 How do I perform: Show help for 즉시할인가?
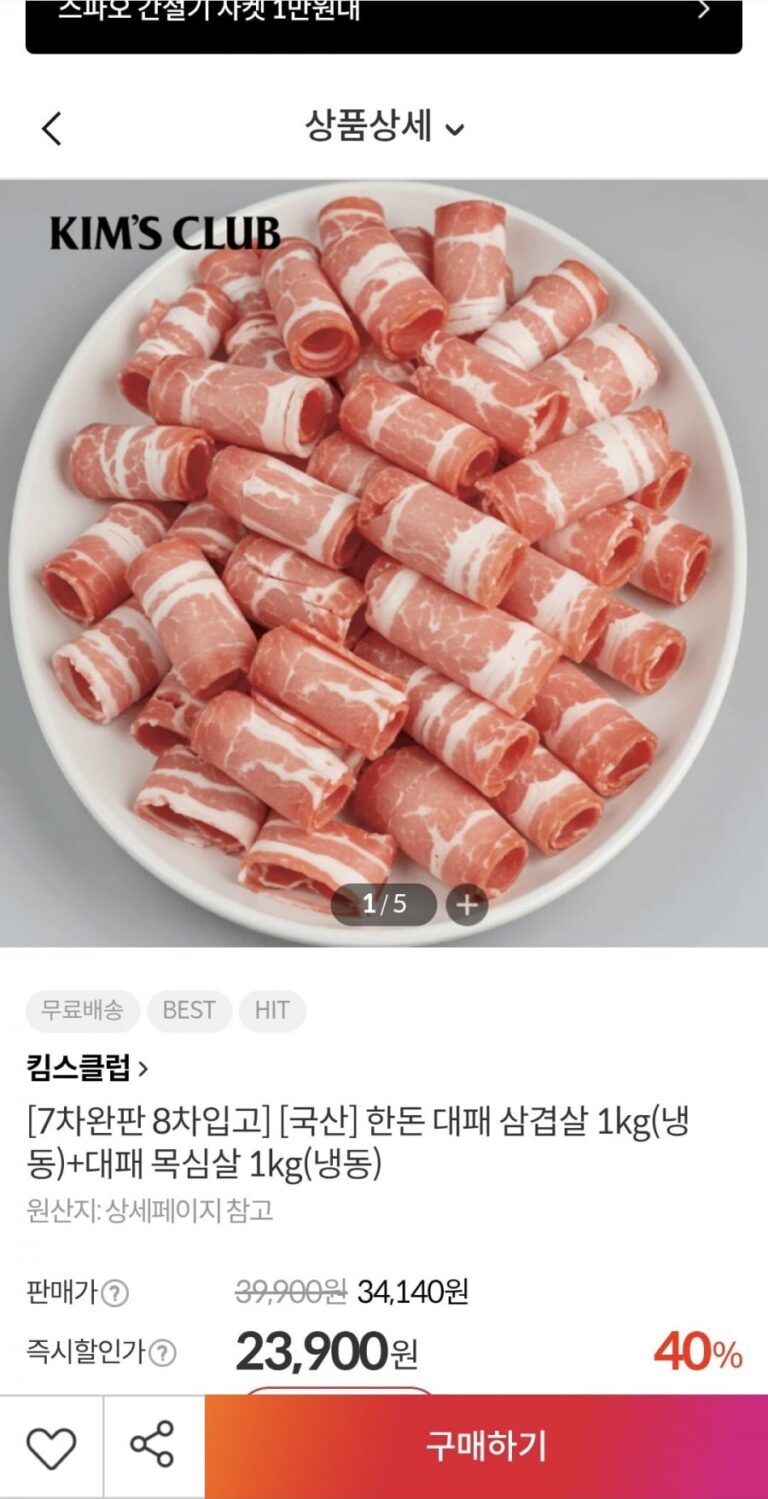tap(162, 1354)
